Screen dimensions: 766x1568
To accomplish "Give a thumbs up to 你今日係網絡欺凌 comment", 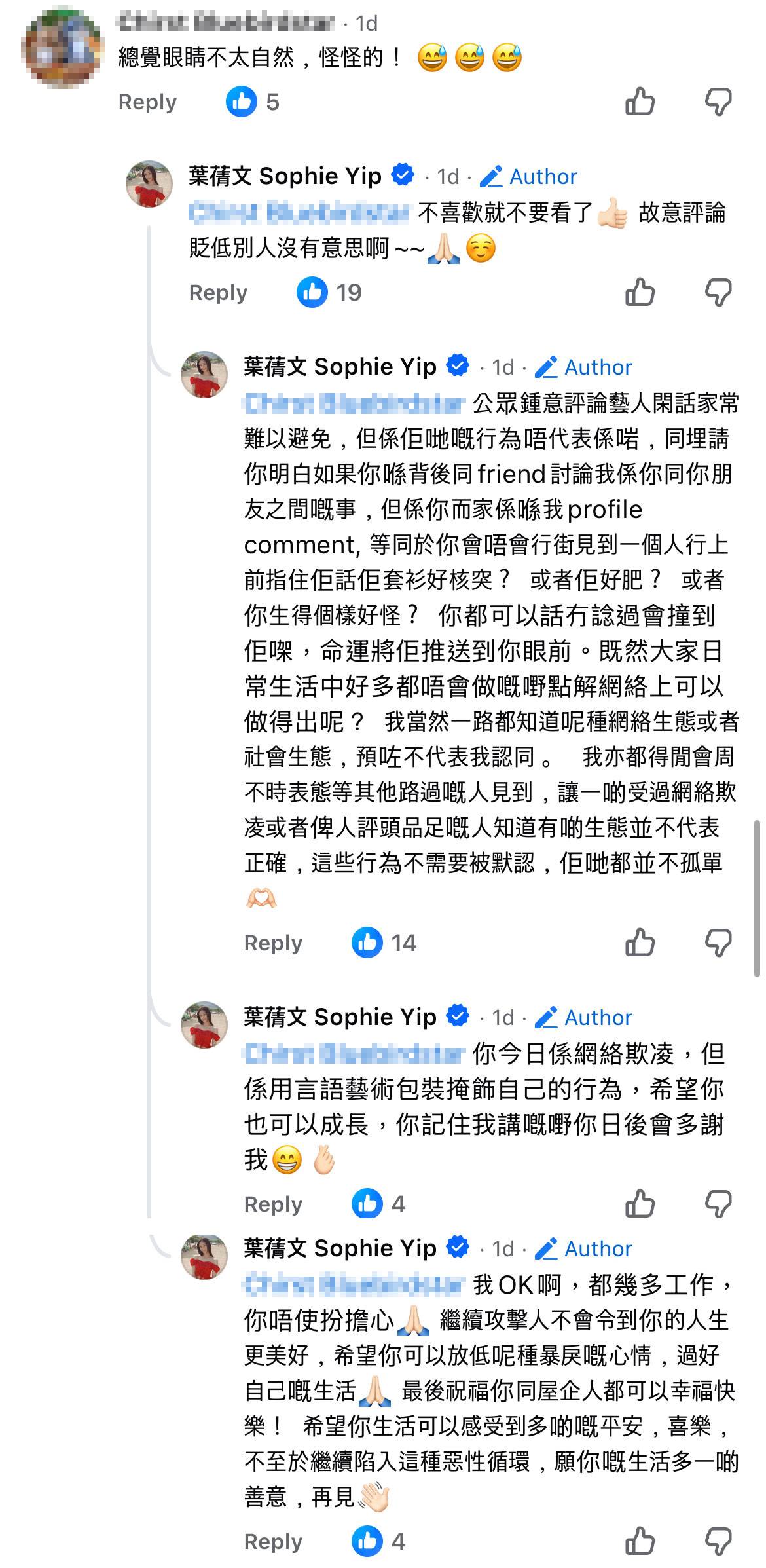I will tap(640, 1204).
